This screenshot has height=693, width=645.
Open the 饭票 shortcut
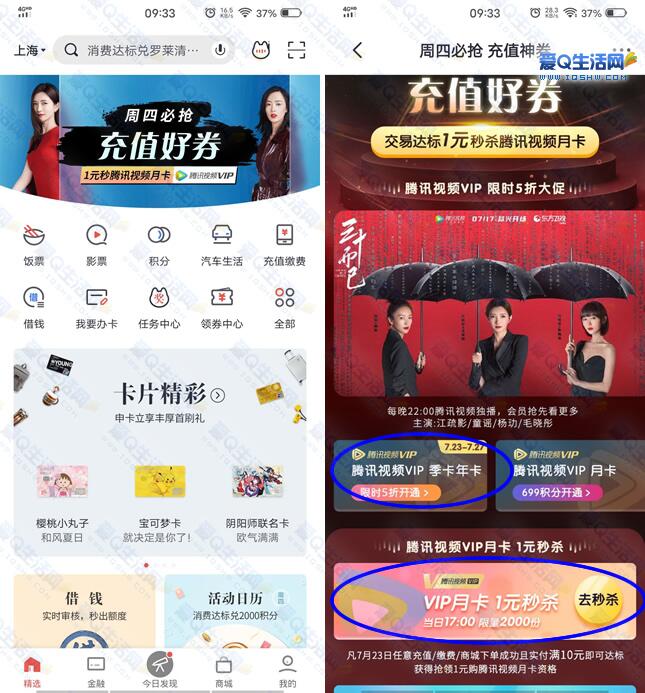click(x=33, y=244)
